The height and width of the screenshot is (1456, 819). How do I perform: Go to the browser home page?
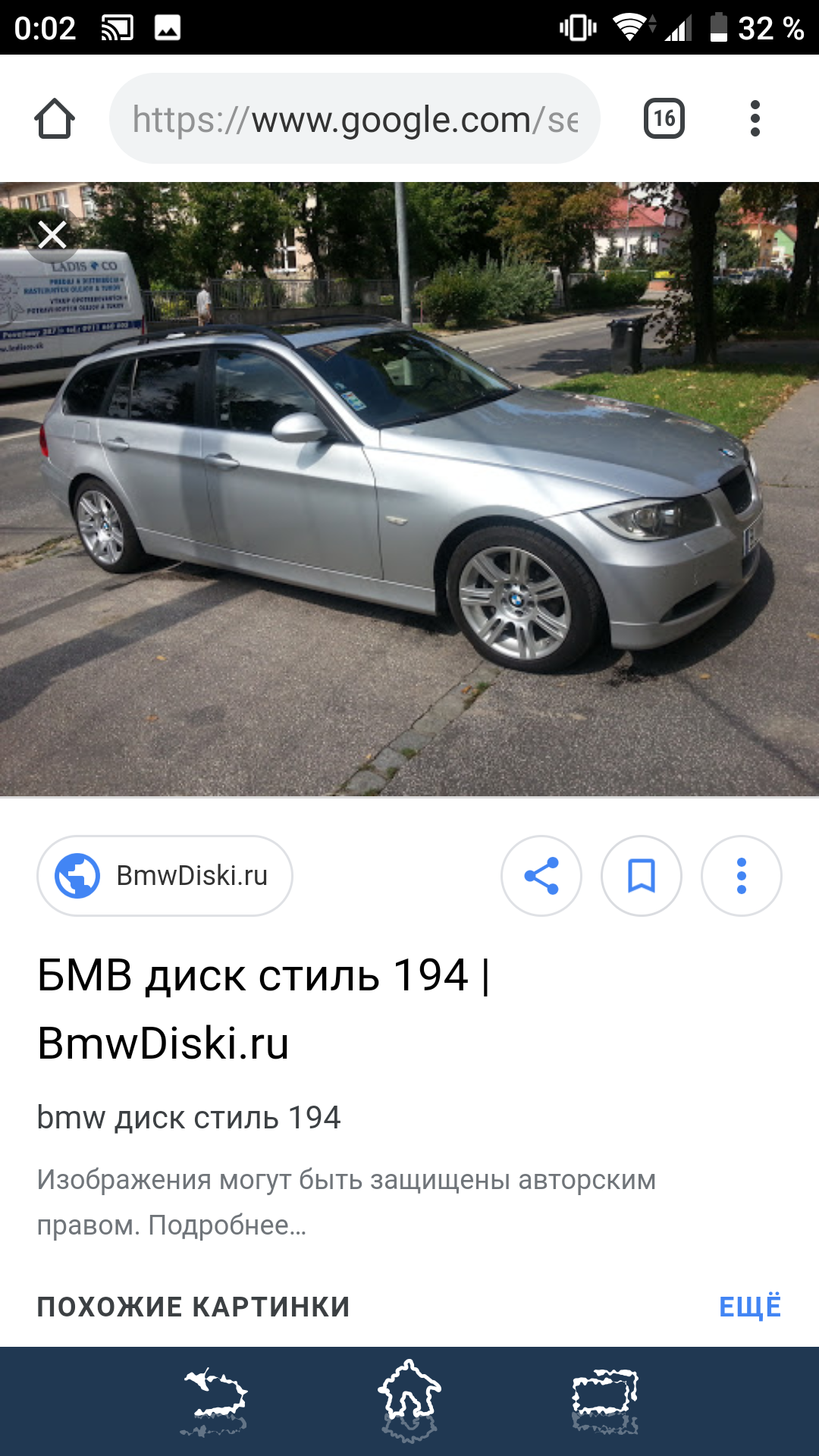[x=55, y=119]
